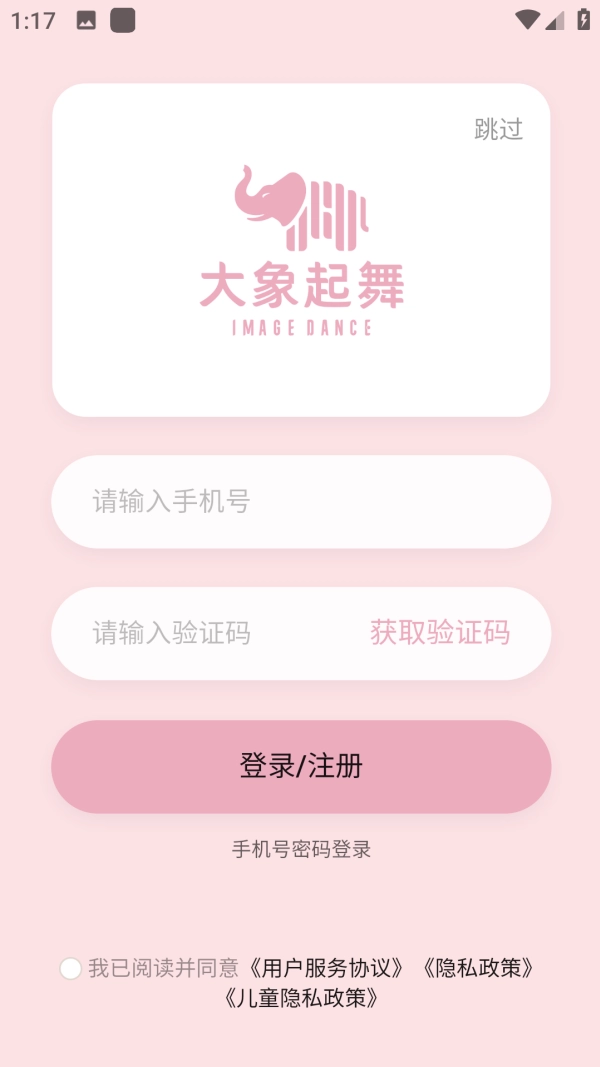The image size is (600, 1067).
Task: Switch to 手机号密码登录
Action: [x=301, y=850]
